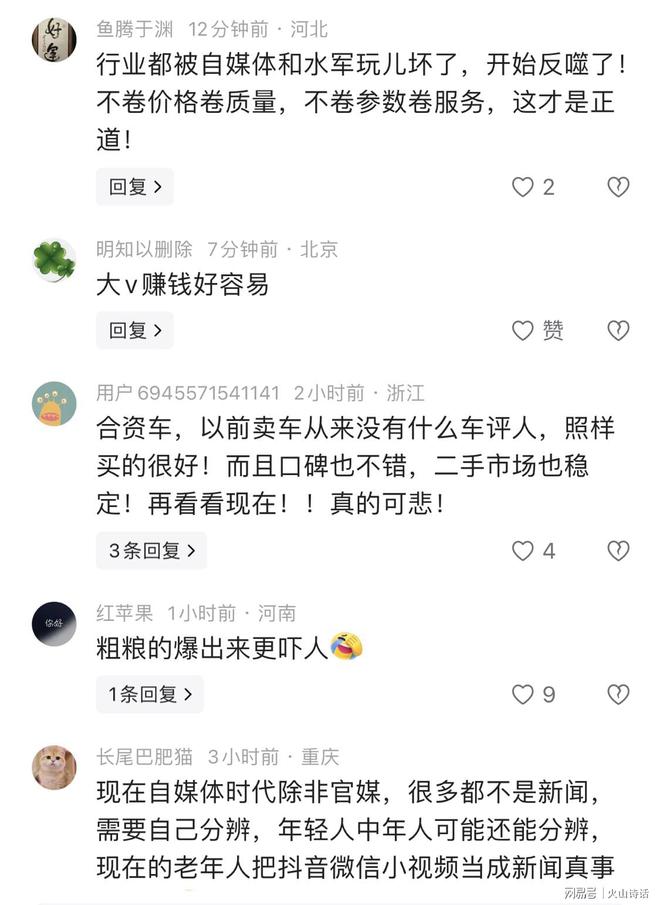Reply to 明知以删除's comment
The image size is (660, 905).
click(134, 330)
